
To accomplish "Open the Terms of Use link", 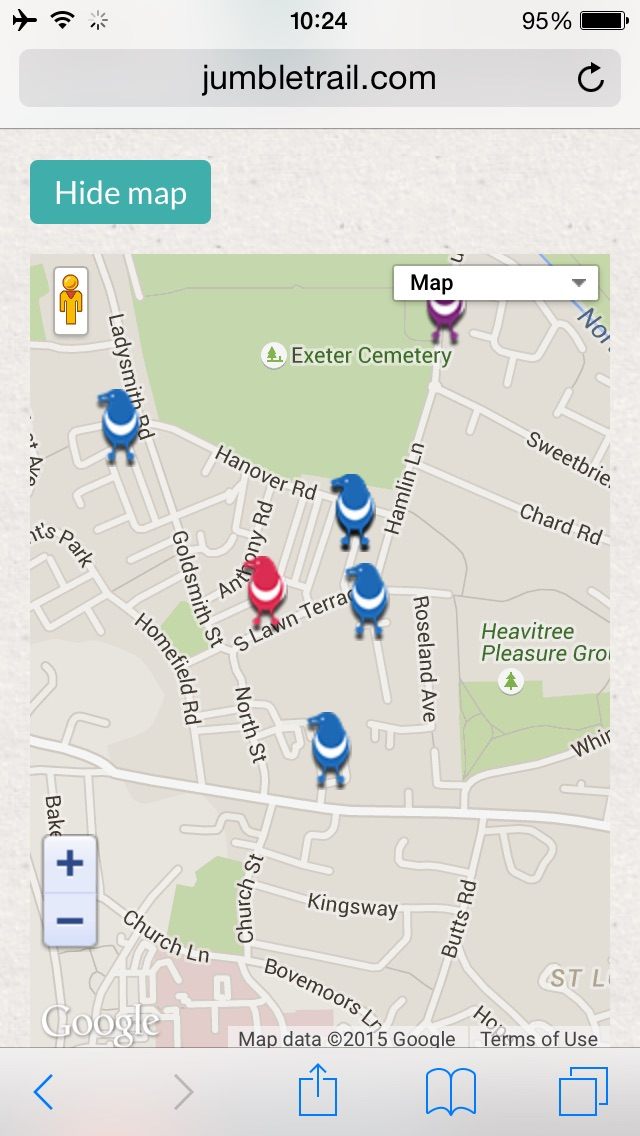I will (539, 1039).
